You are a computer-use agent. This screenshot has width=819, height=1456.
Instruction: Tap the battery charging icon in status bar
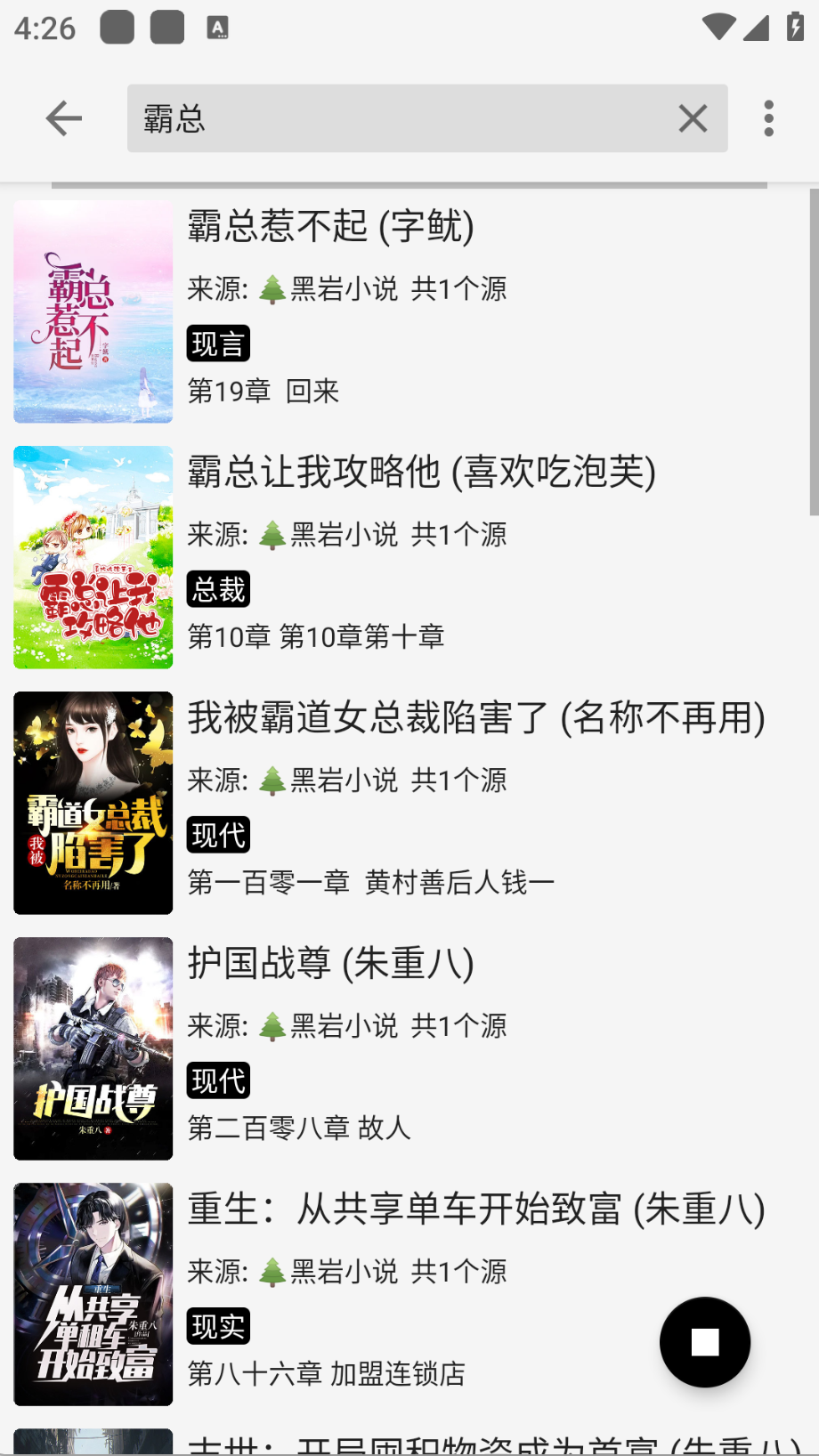(795, 27)
